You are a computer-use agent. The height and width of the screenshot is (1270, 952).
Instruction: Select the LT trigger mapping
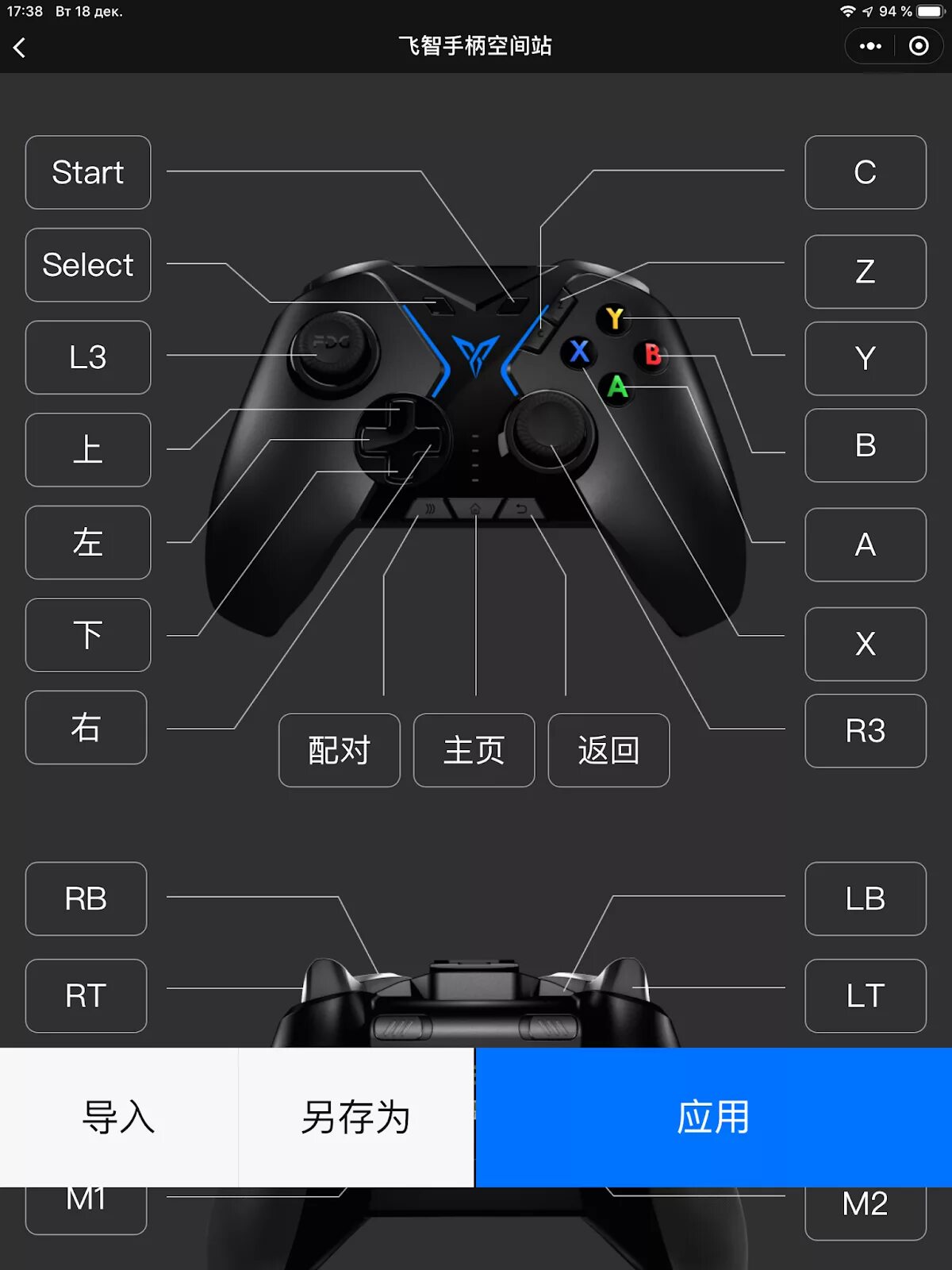[866, 995]
